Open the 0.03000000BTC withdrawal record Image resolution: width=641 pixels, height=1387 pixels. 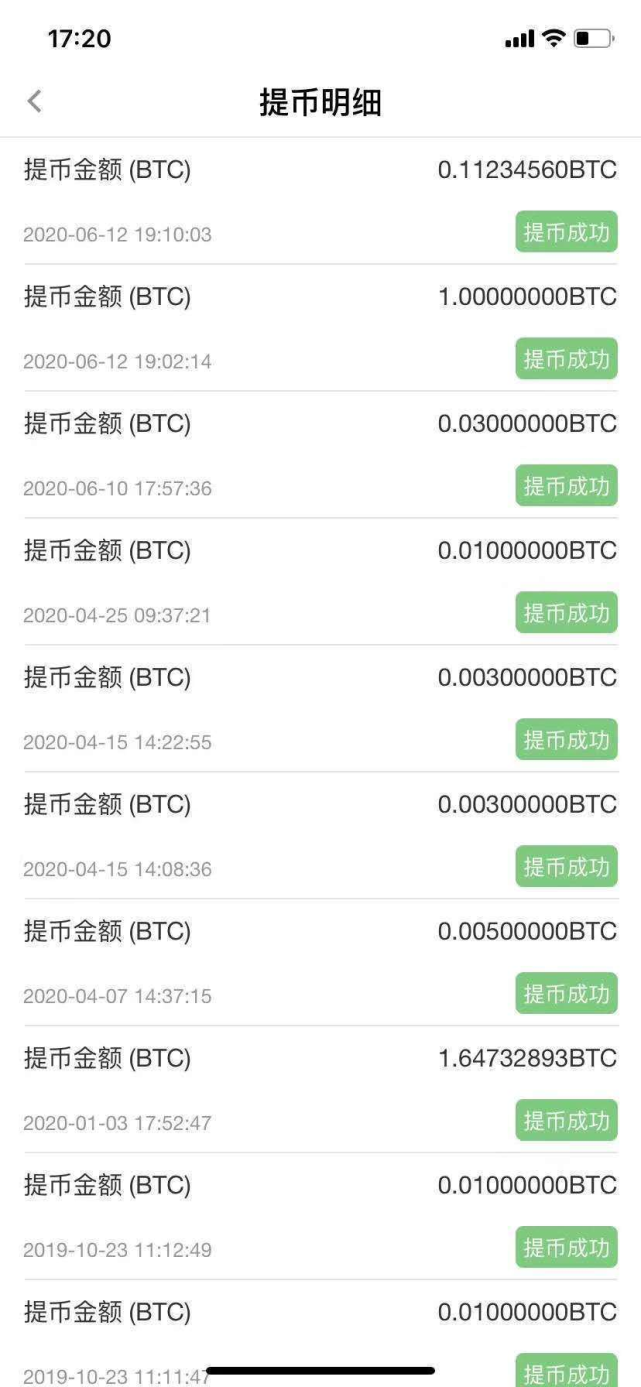[x=320, y=455]
